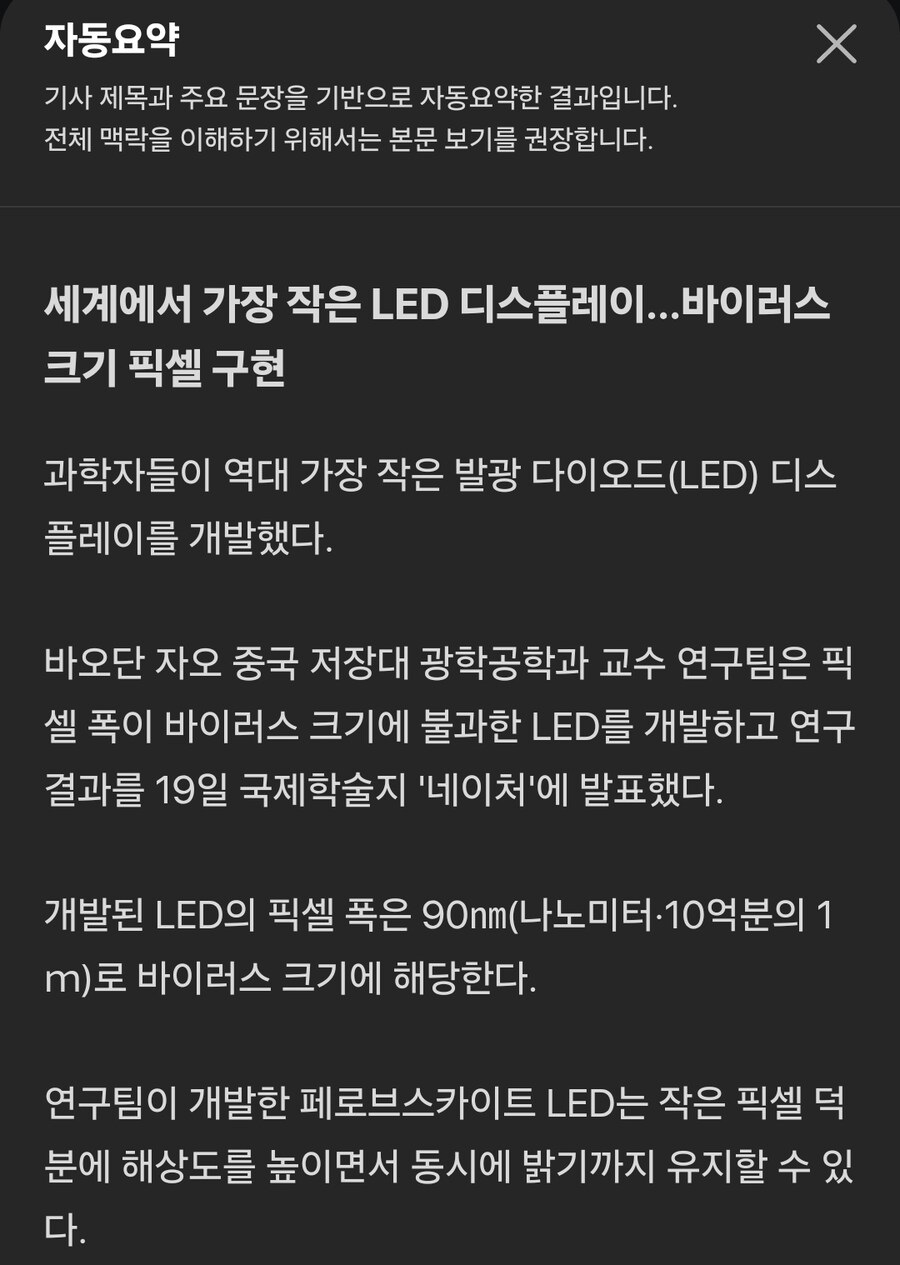Close the 자동요약 summary panel
The height and width of the screenshot is (1265, 900).
(x=836, y=44)
